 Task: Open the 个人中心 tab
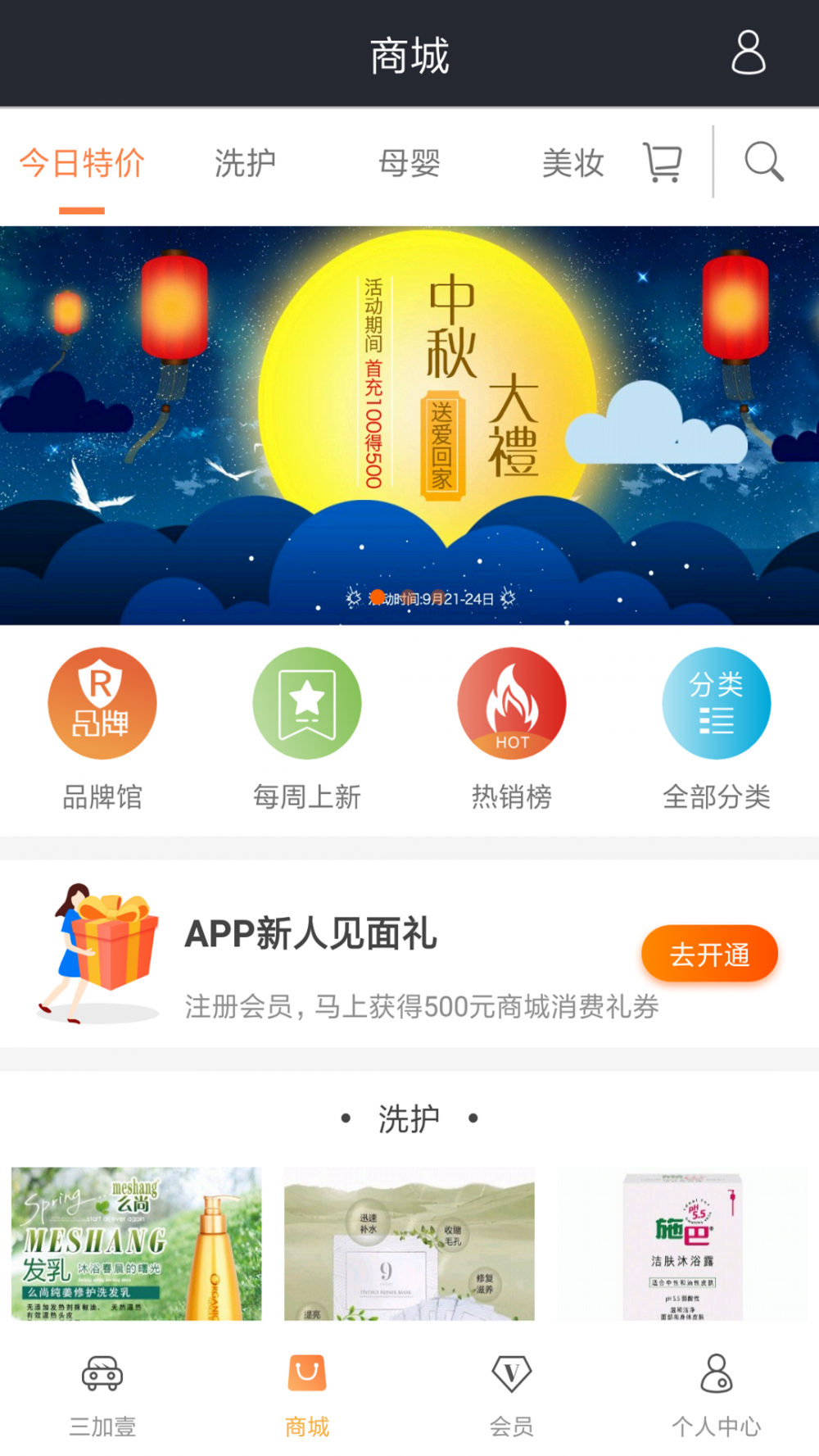717,1392
